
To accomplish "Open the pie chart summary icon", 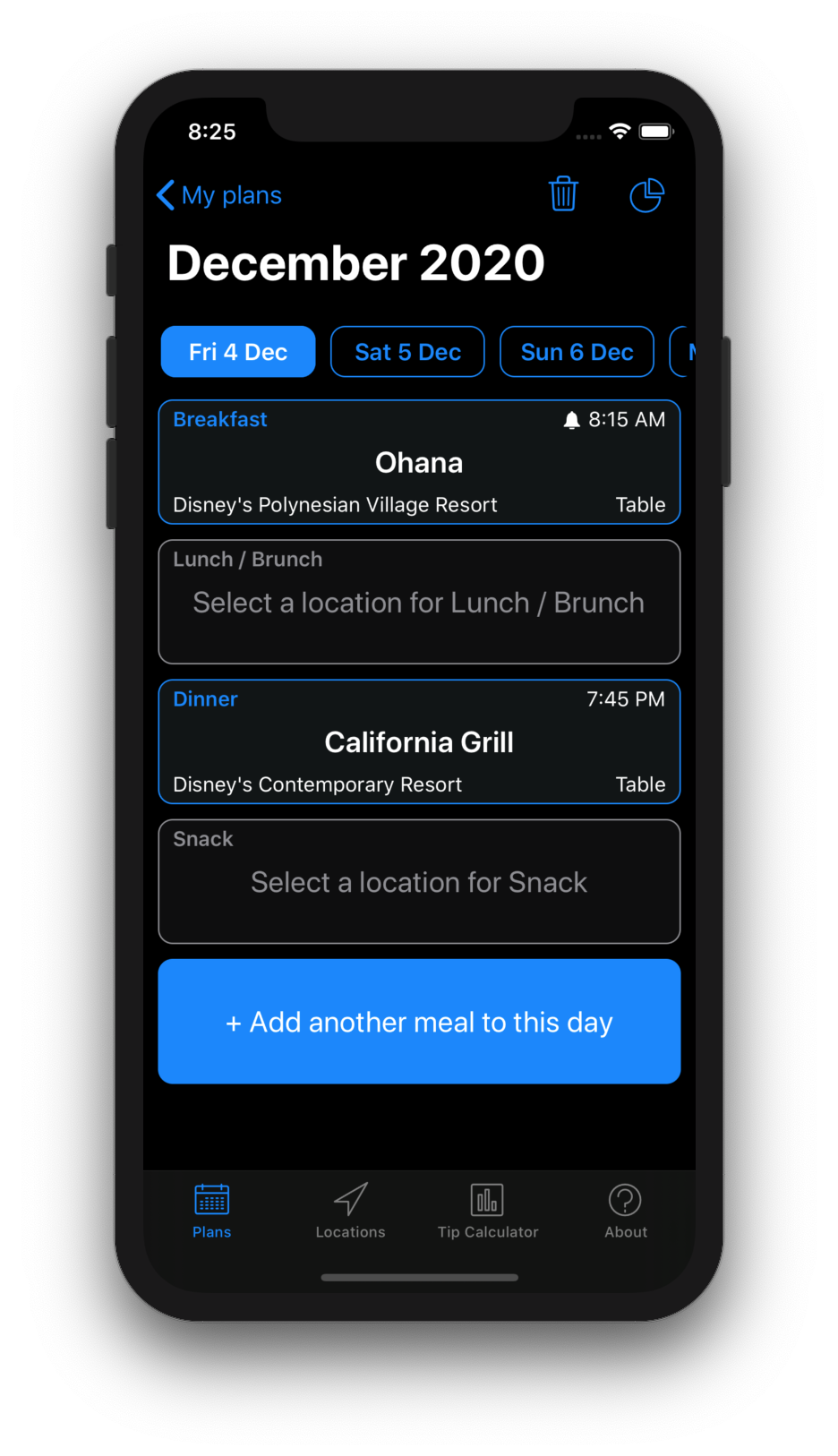I will (x=646, y=195).
